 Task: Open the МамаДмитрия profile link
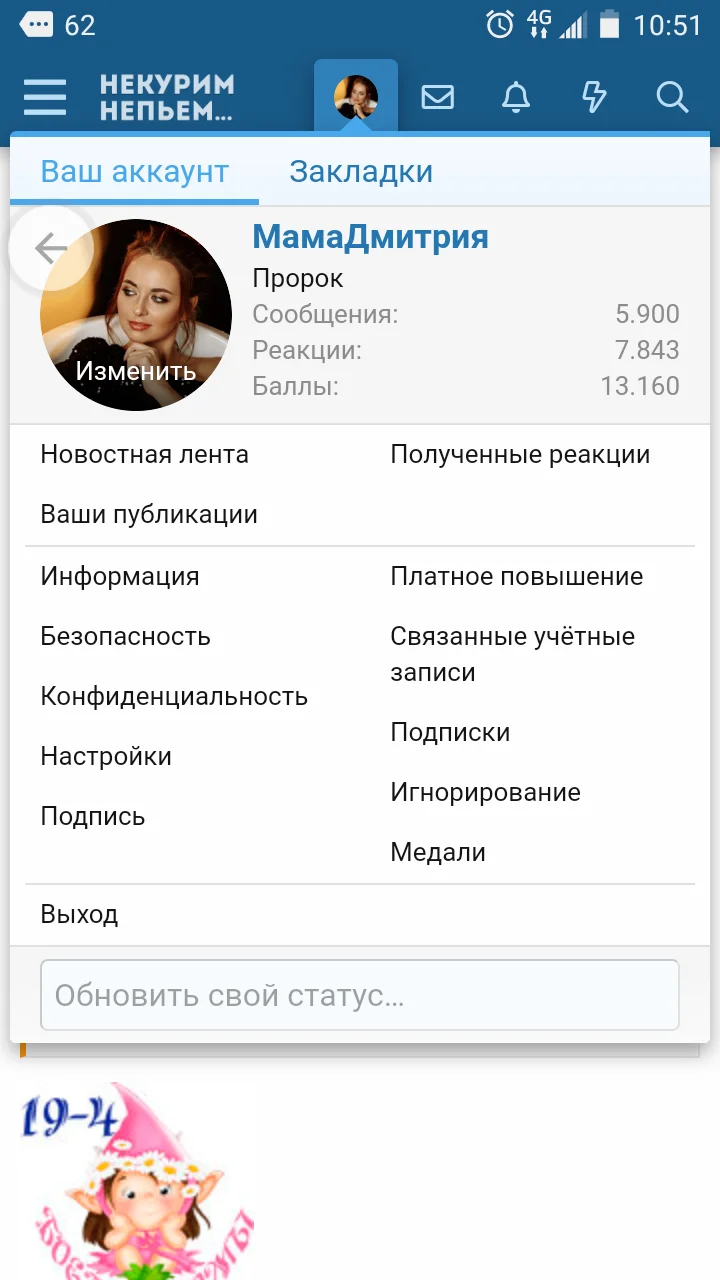(371, 237)
